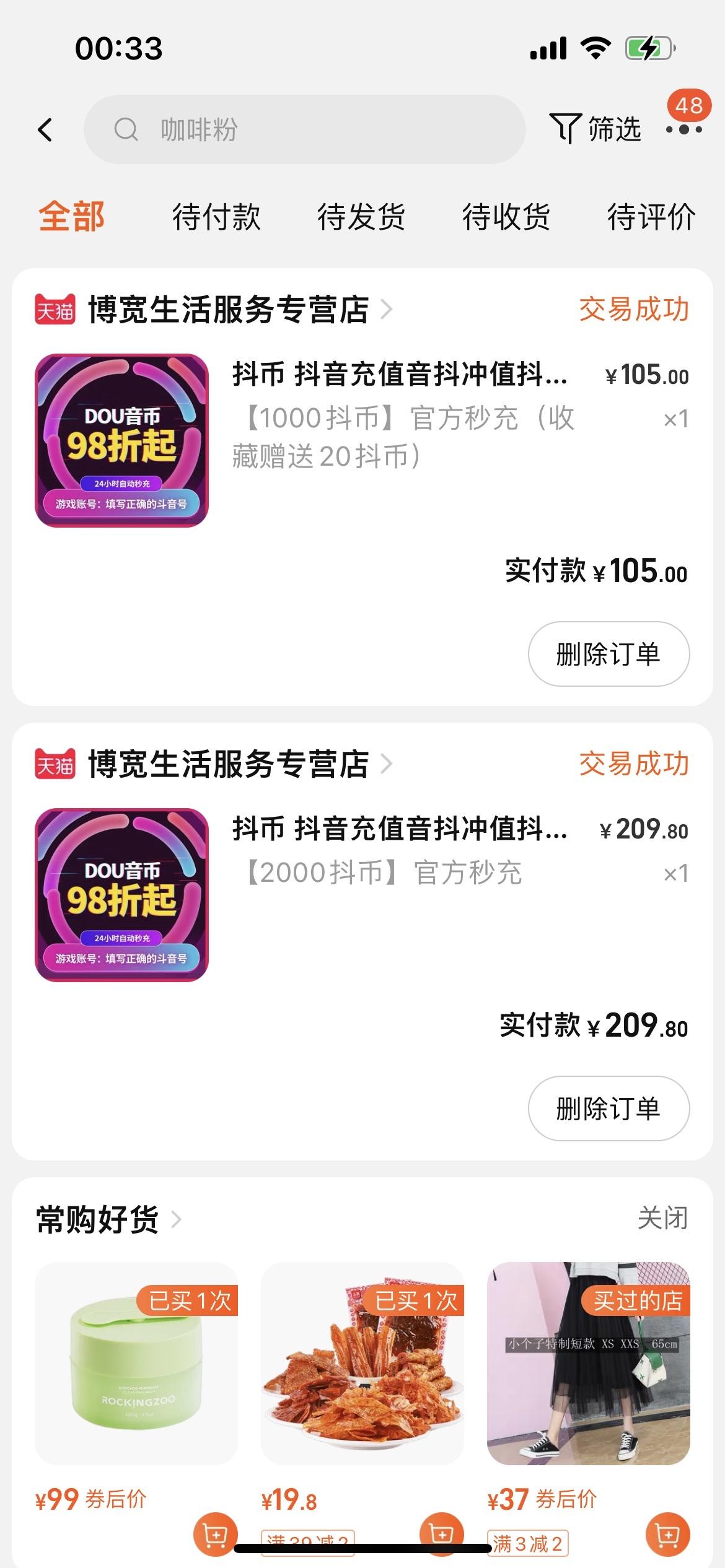
Task: Open the black tulle skirt product
Action: pyautogui.click(x=588, y=1364)
